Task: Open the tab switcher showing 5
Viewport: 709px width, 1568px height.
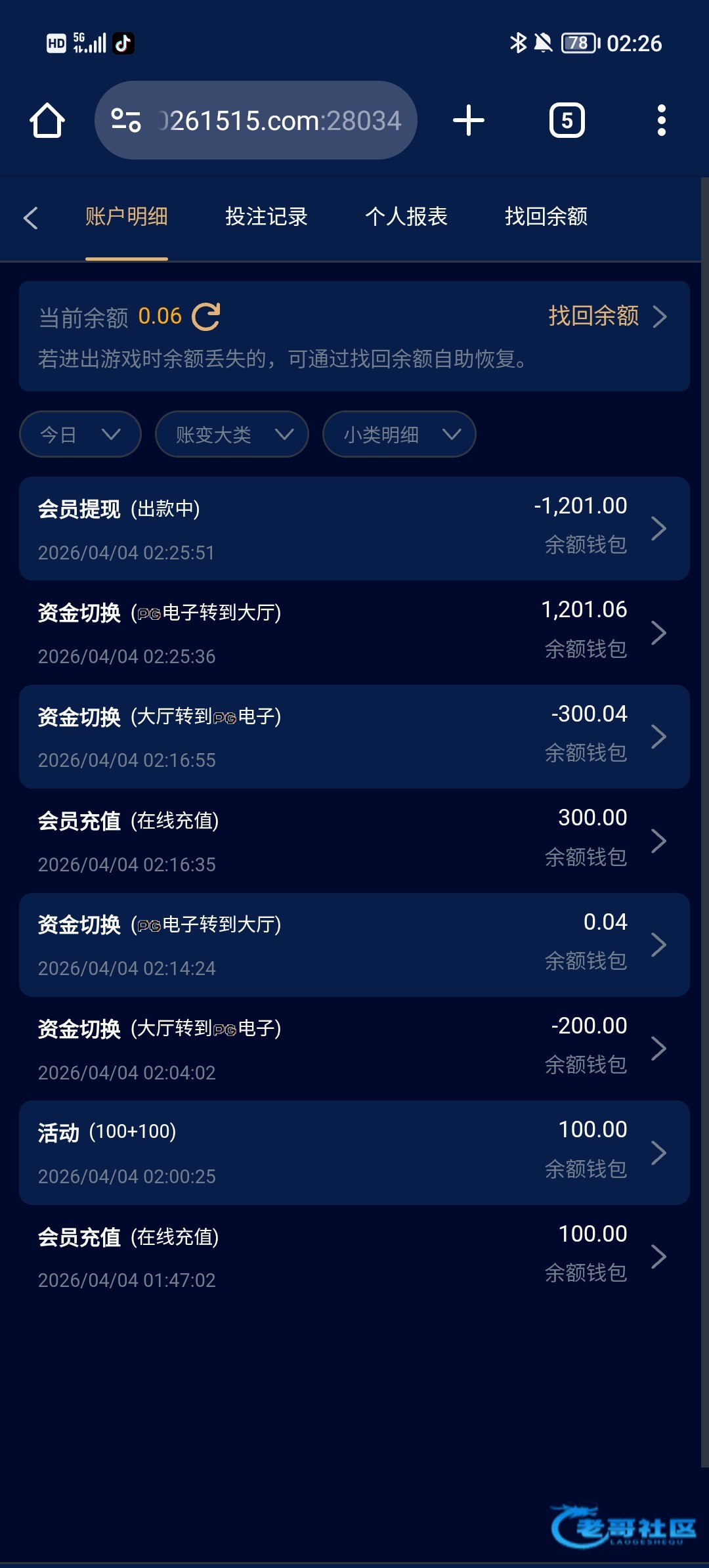Action: (567, 121)
